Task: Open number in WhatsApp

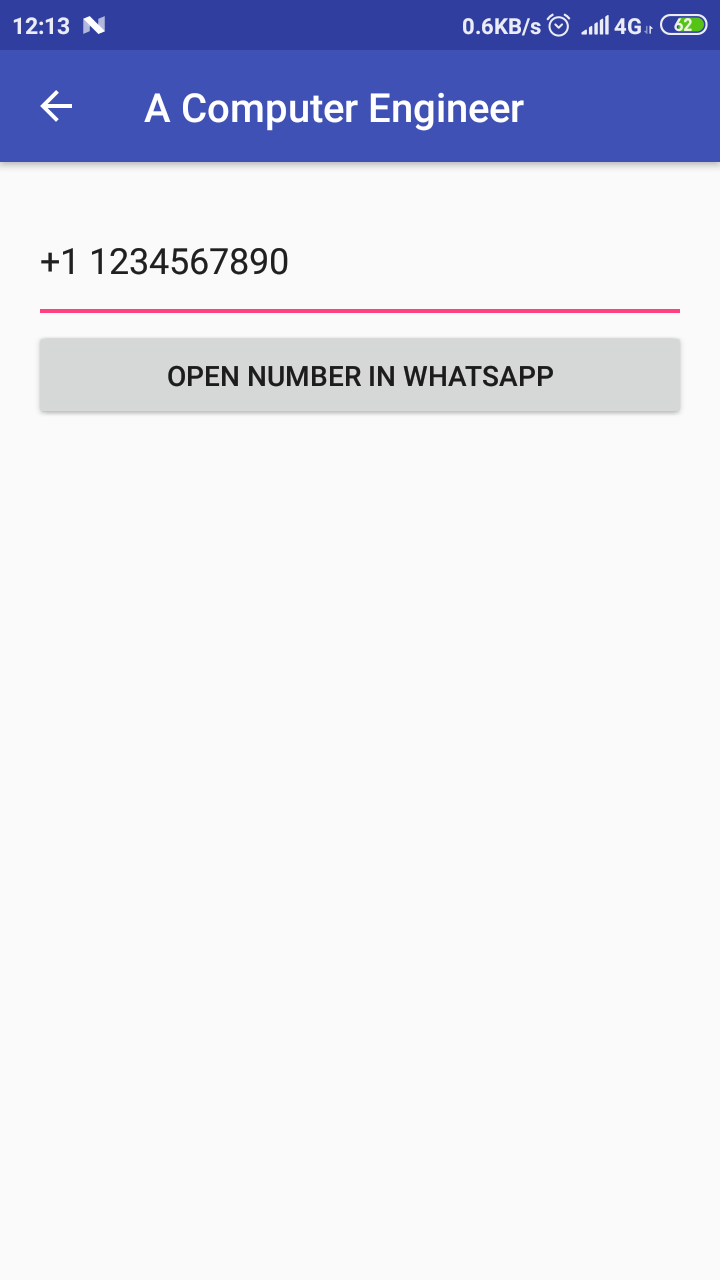Action: [360, 376]
